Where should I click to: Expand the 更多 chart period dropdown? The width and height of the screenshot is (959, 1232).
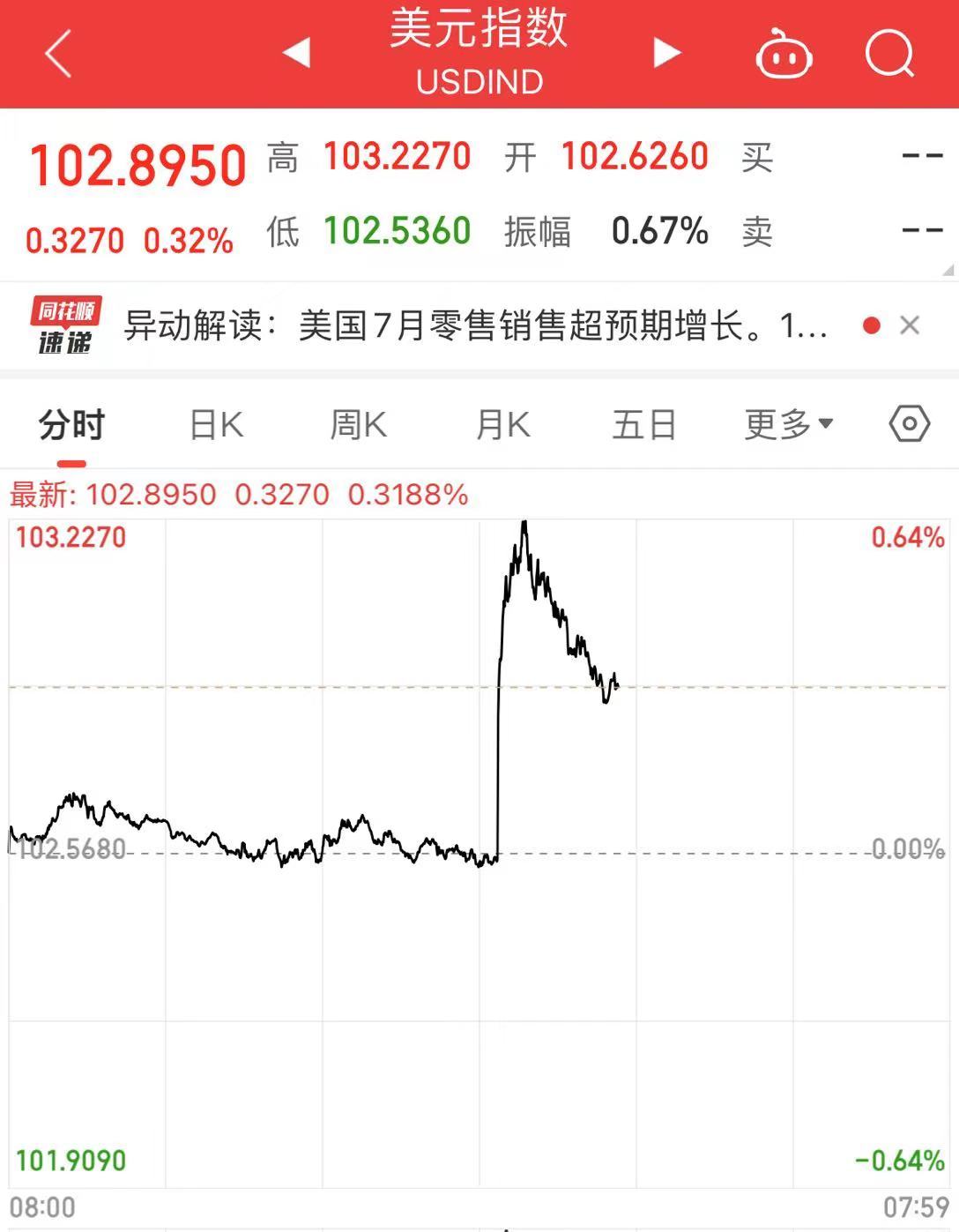788,426
